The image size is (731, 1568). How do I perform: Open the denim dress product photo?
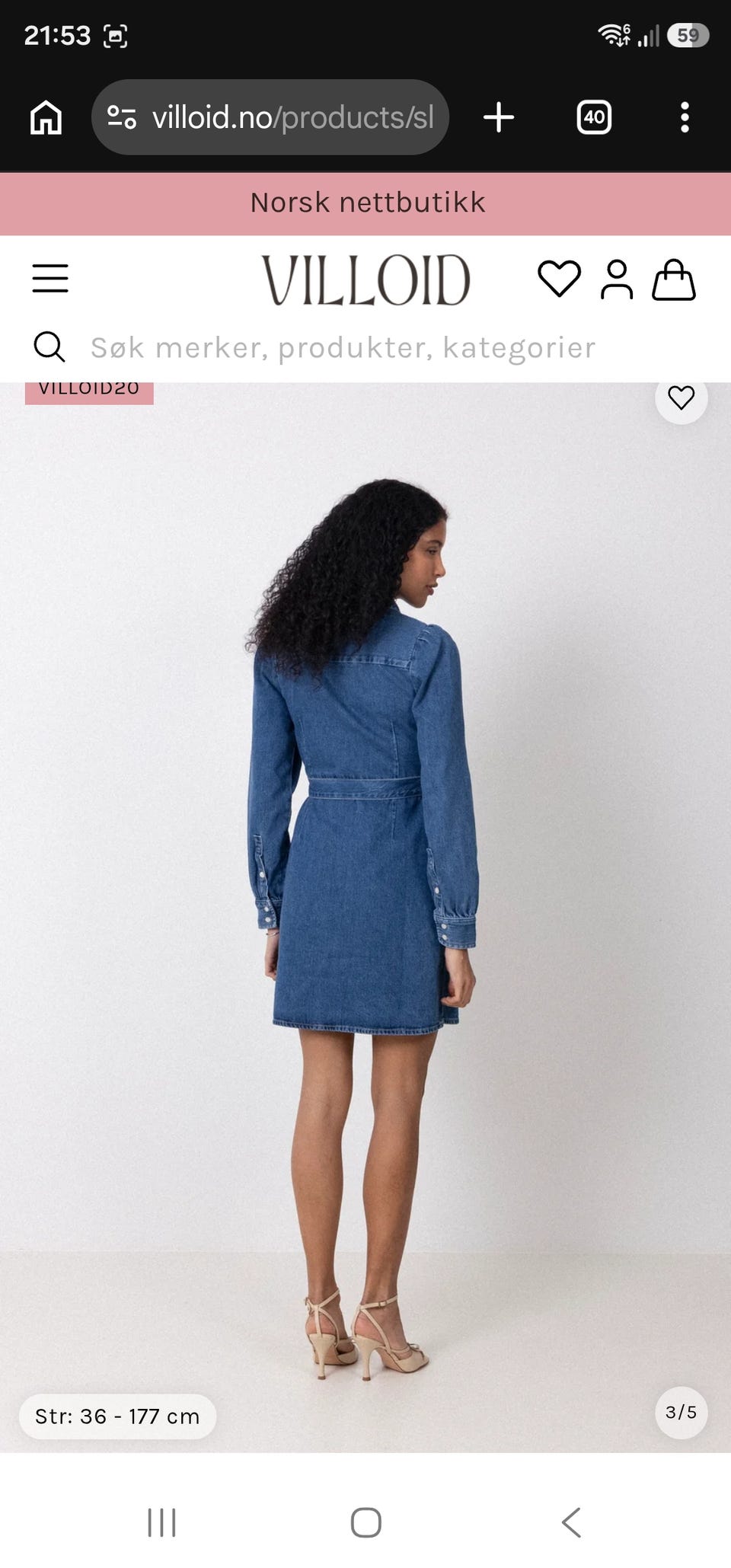click(365, 917)
